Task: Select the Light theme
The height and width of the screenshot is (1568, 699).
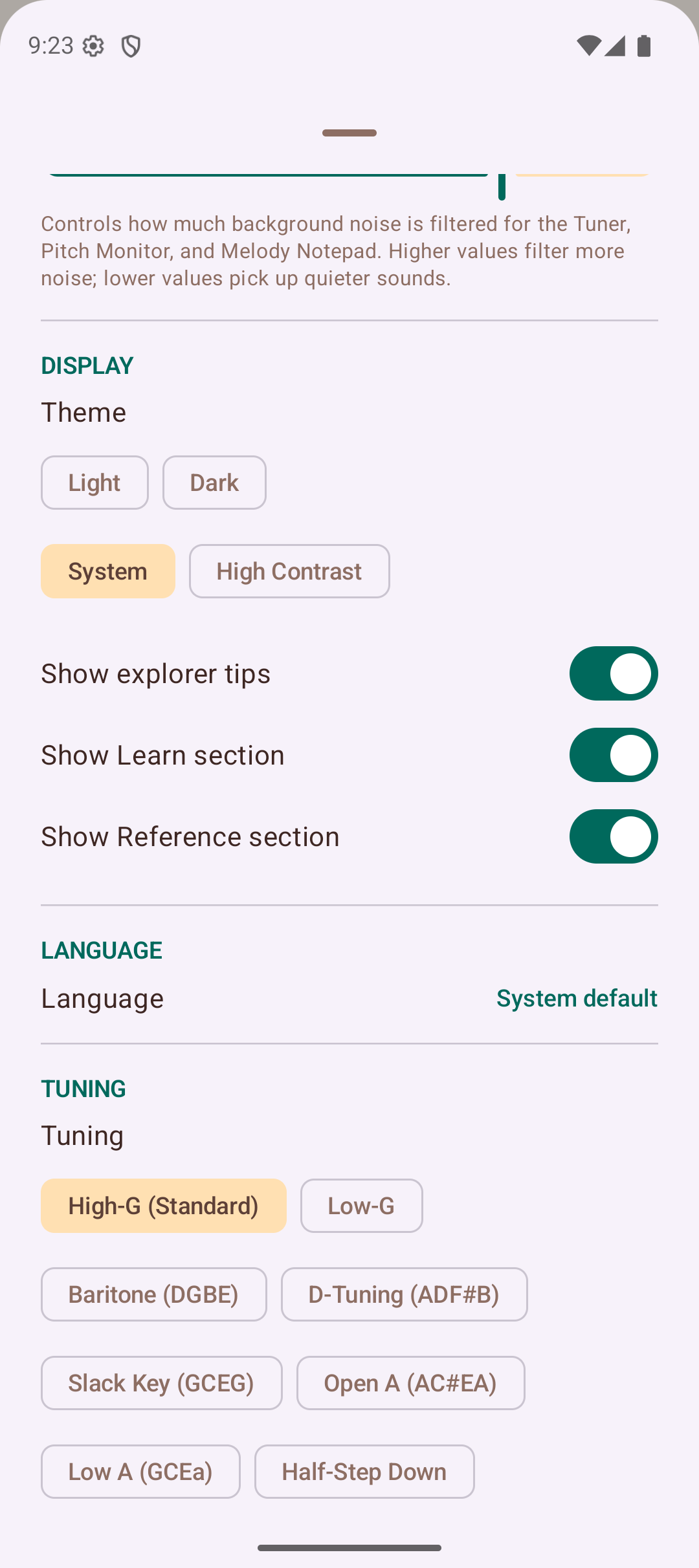Action: pyautogui.click(x=94, y=482)
